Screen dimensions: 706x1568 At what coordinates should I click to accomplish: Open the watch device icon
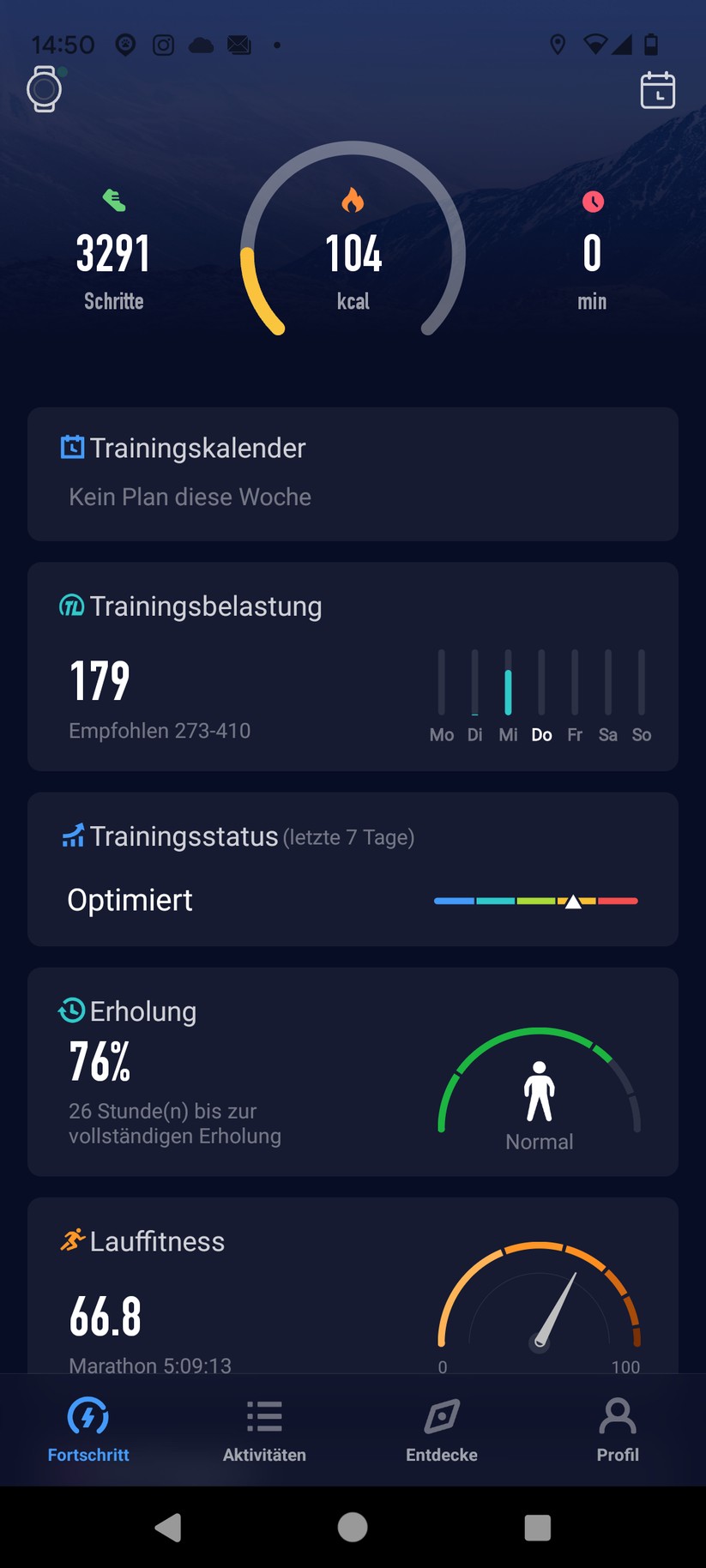click(45, 88)
